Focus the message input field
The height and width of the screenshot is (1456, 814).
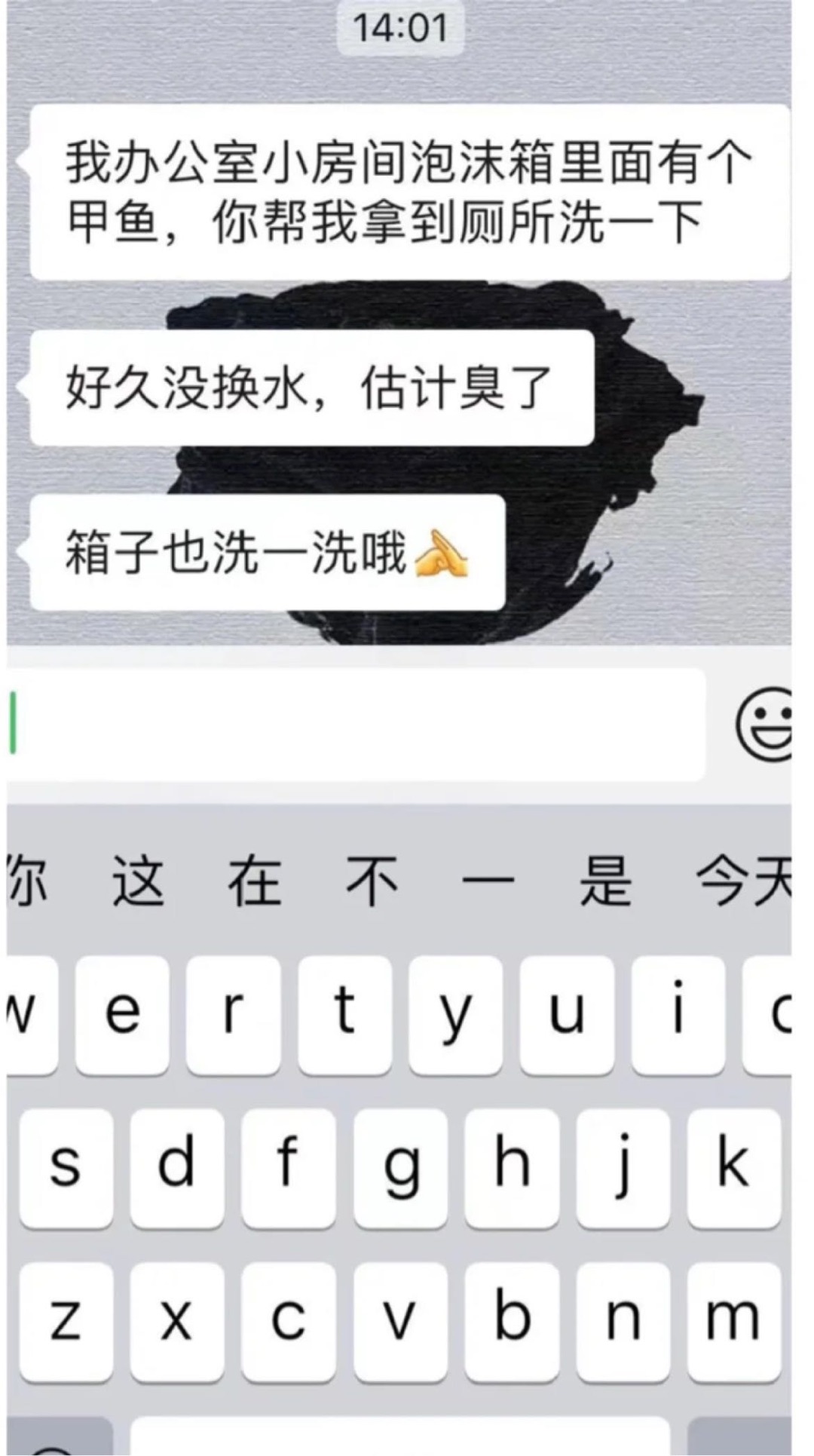356,725
